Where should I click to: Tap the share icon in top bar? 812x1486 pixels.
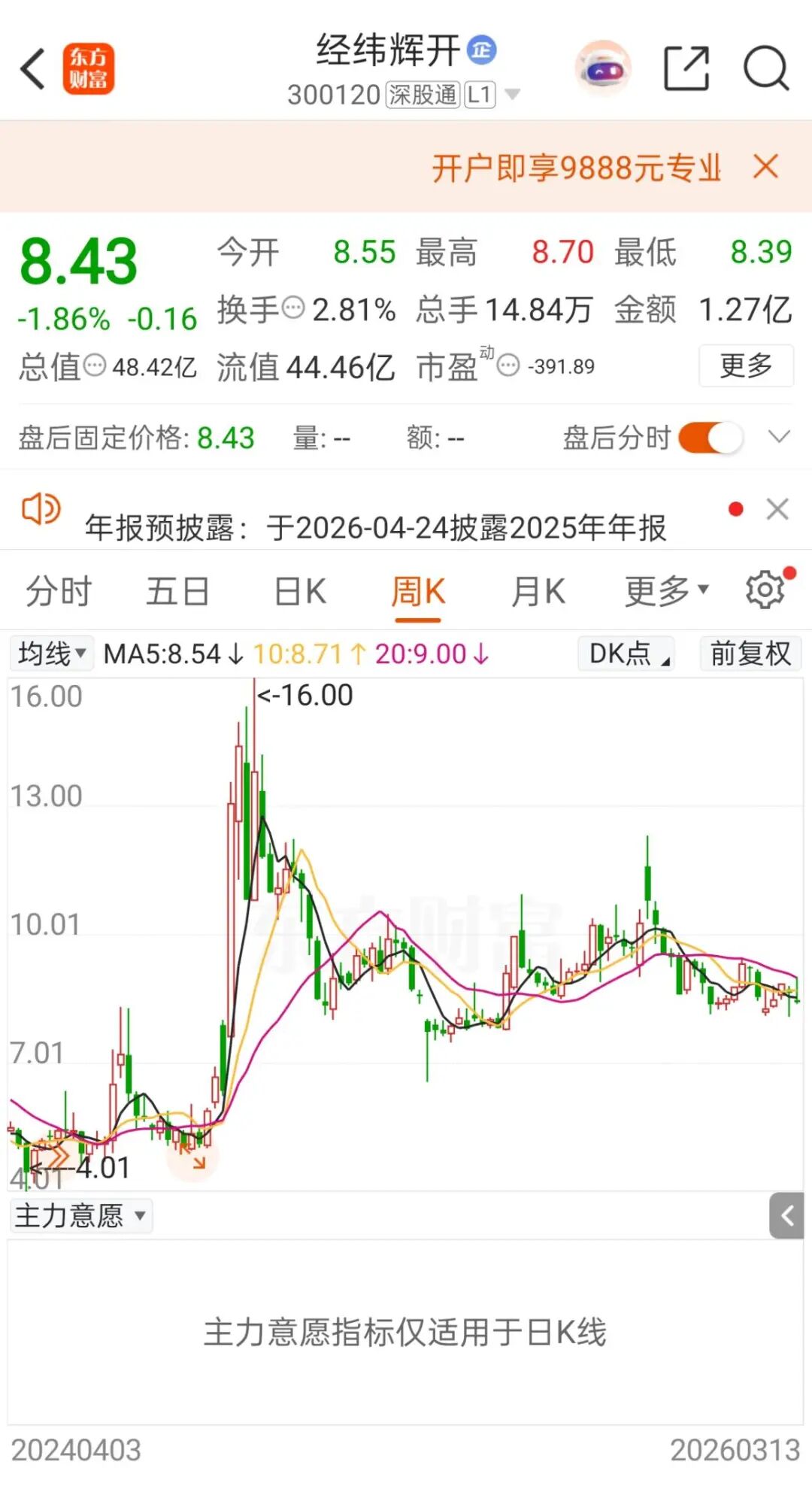point(686,68)
